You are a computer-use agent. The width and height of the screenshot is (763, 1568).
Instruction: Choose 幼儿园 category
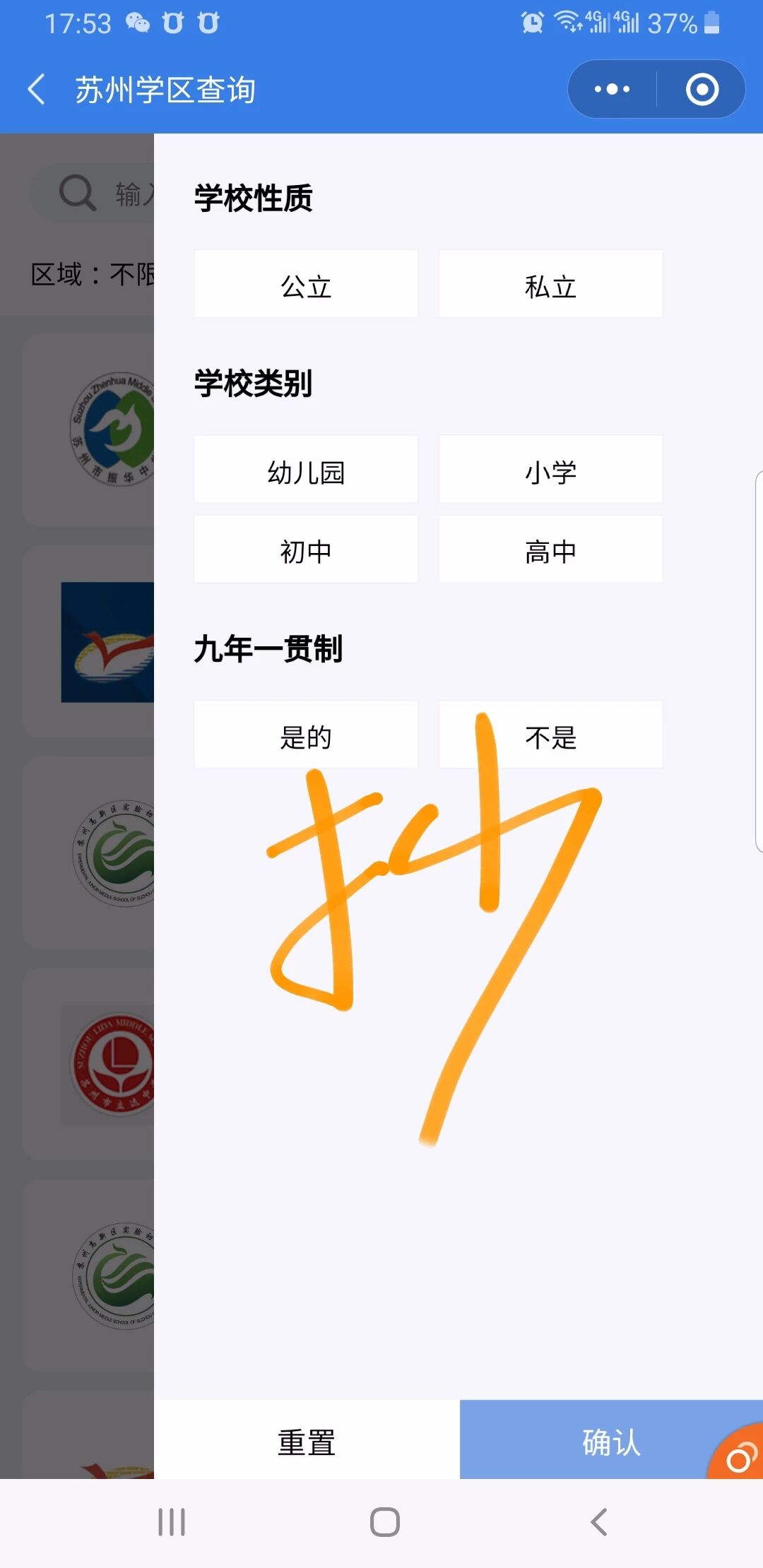pyautogui.click(x=306, y=470)
